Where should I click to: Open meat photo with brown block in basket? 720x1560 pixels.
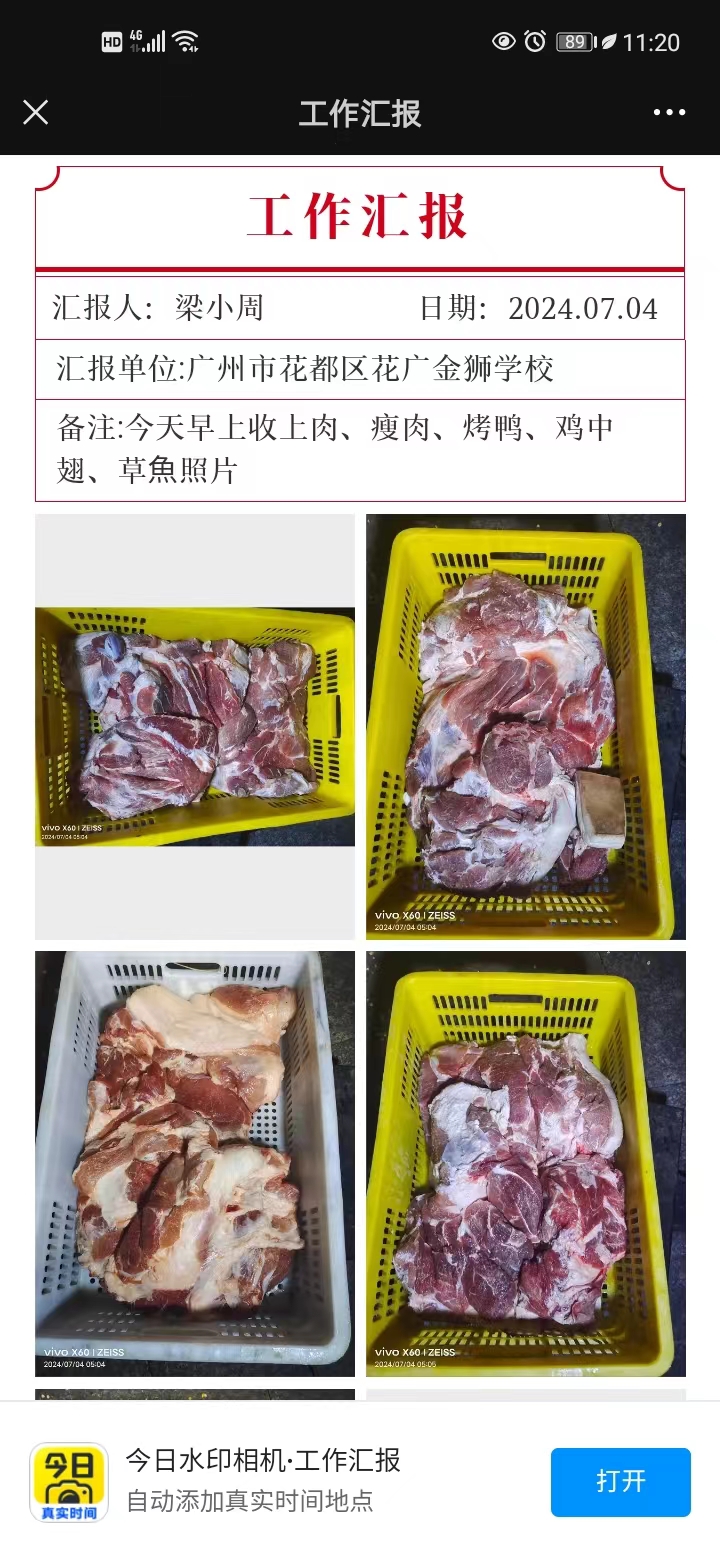(x=525, y=727)
